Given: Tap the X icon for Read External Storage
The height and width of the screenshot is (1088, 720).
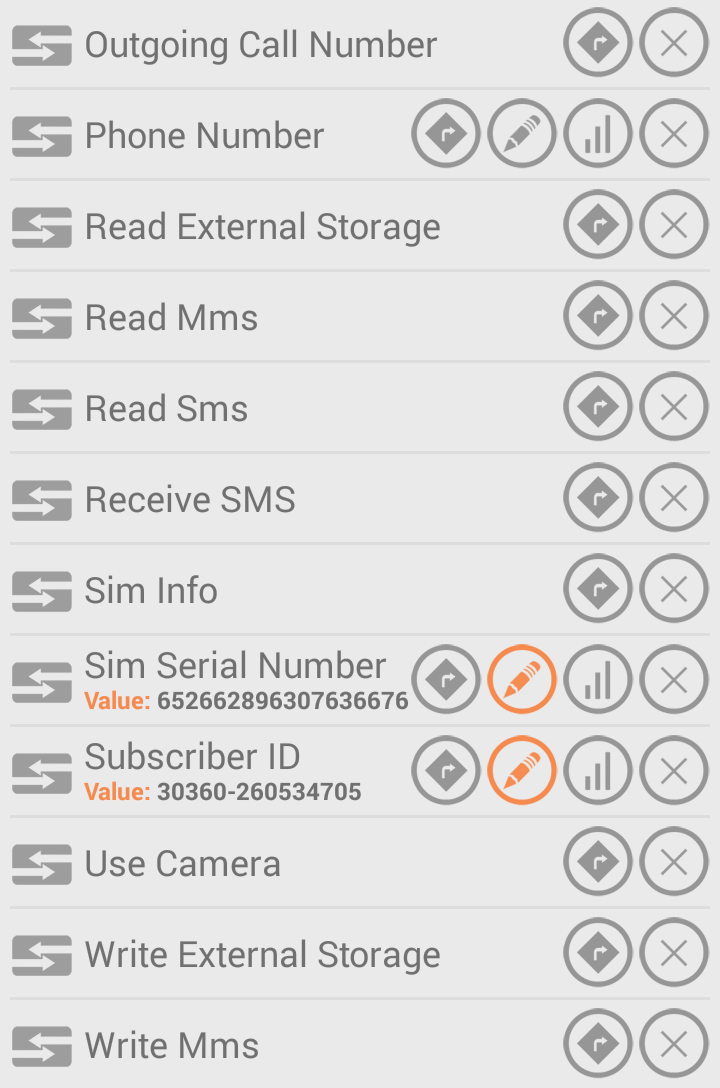Looking at the screenshot, I should tap(674, 225).
